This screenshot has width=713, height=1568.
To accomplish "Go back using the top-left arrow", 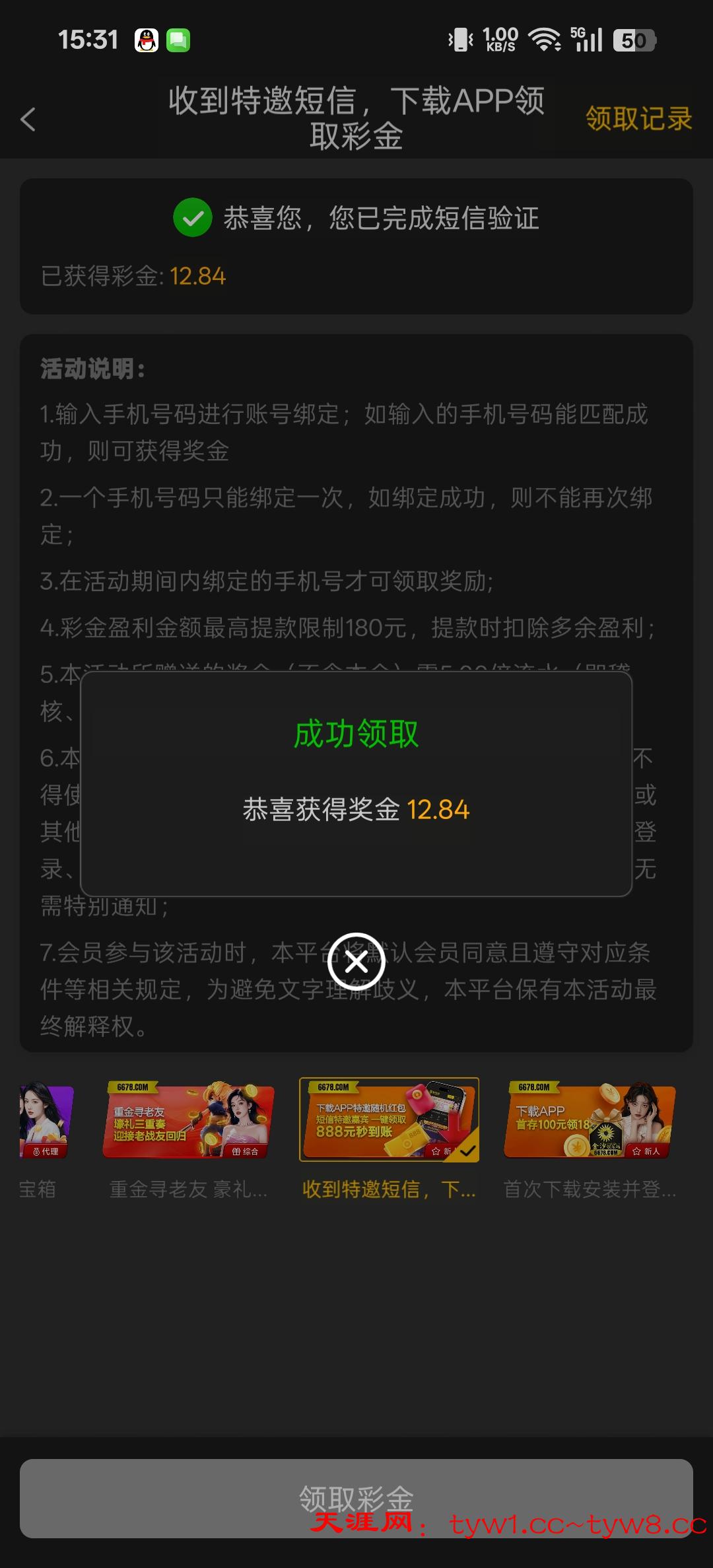I will [28, 120].
